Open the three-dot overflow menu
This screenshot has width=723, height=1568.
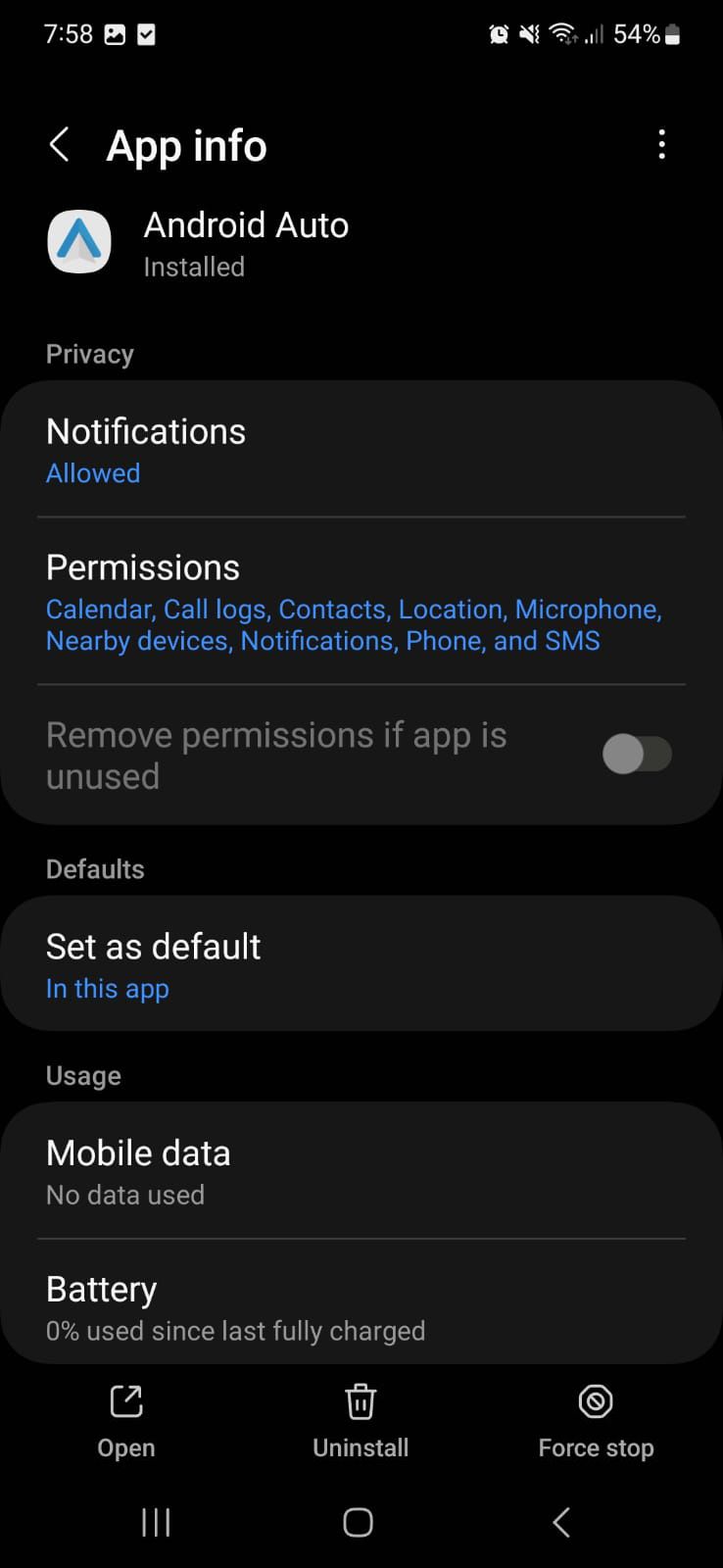point(662,144)
